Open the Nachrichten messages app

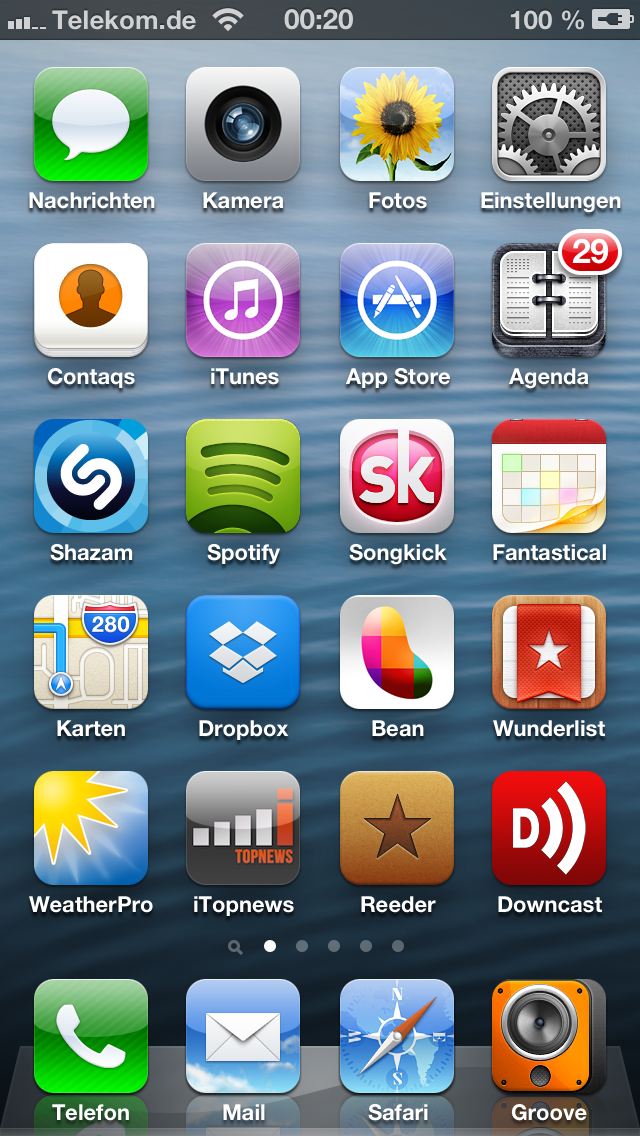pos(91,125)
